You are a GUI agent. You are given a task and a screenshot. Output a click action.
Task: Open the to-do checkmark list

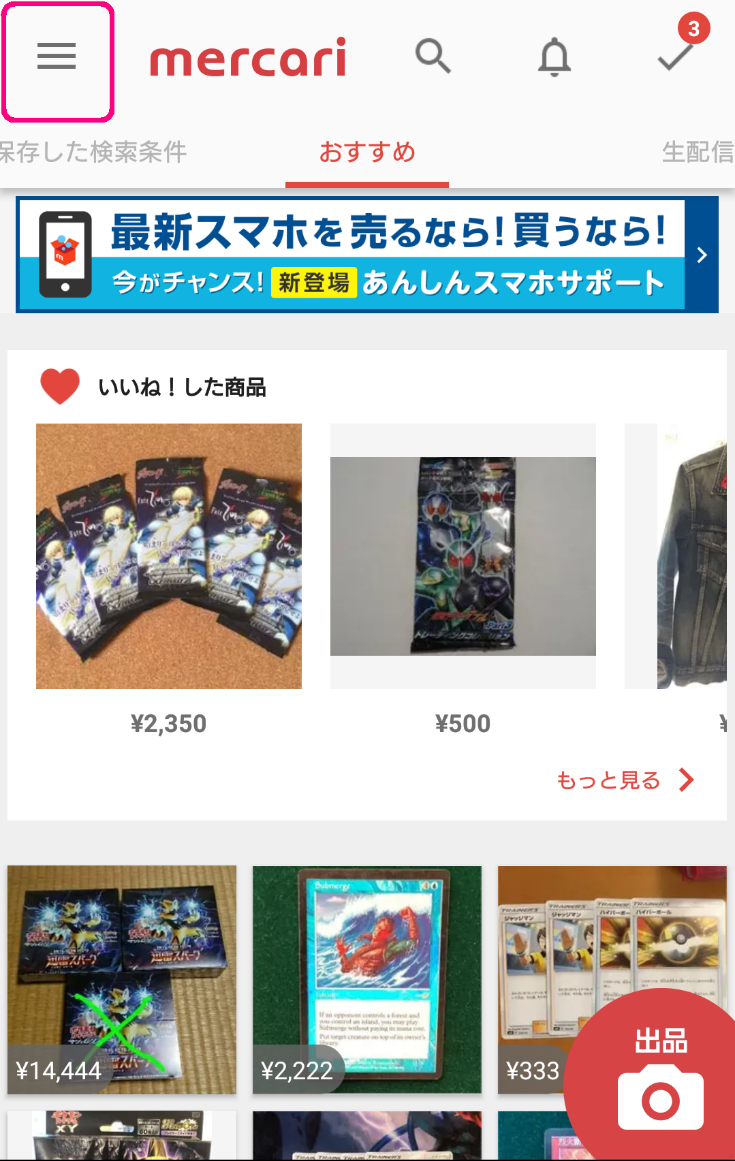pos(675,57)
